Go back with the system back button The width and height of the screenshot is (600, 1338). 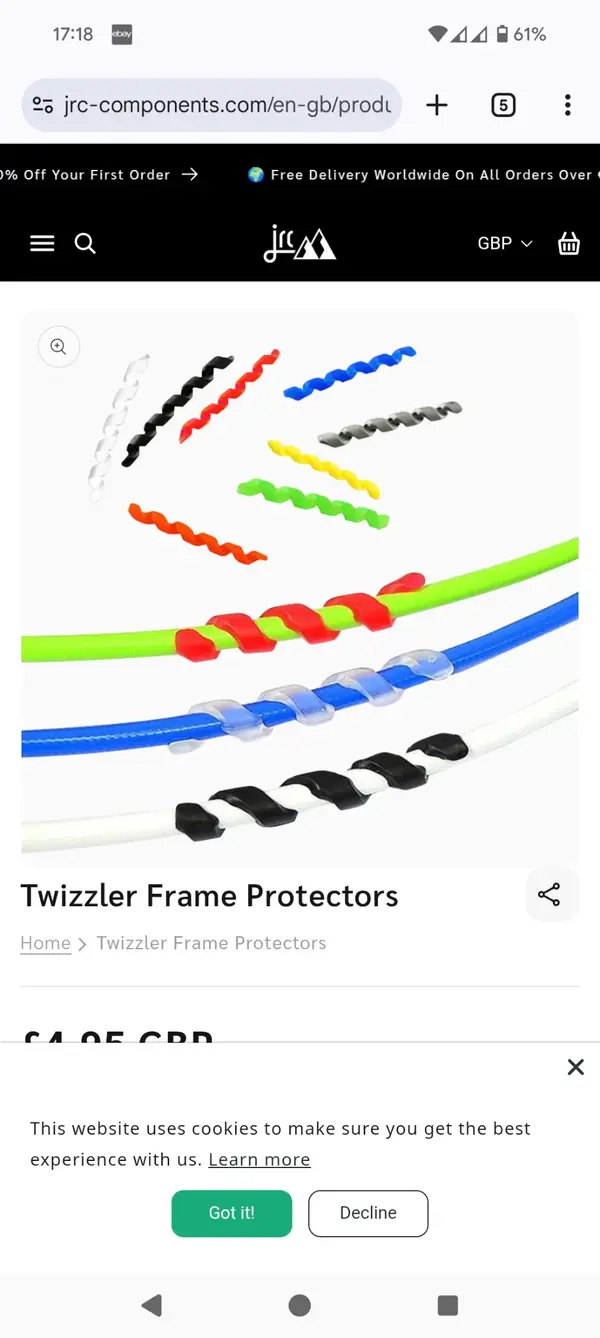151,1305
